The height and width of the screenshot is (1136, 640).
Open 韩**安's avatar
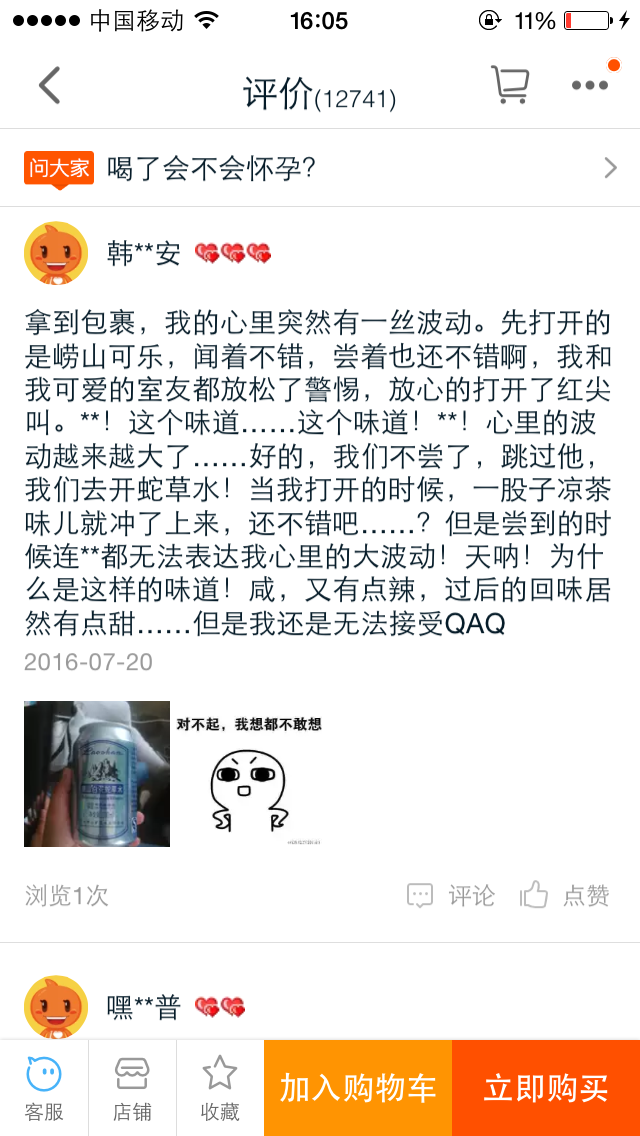(56, 254)
